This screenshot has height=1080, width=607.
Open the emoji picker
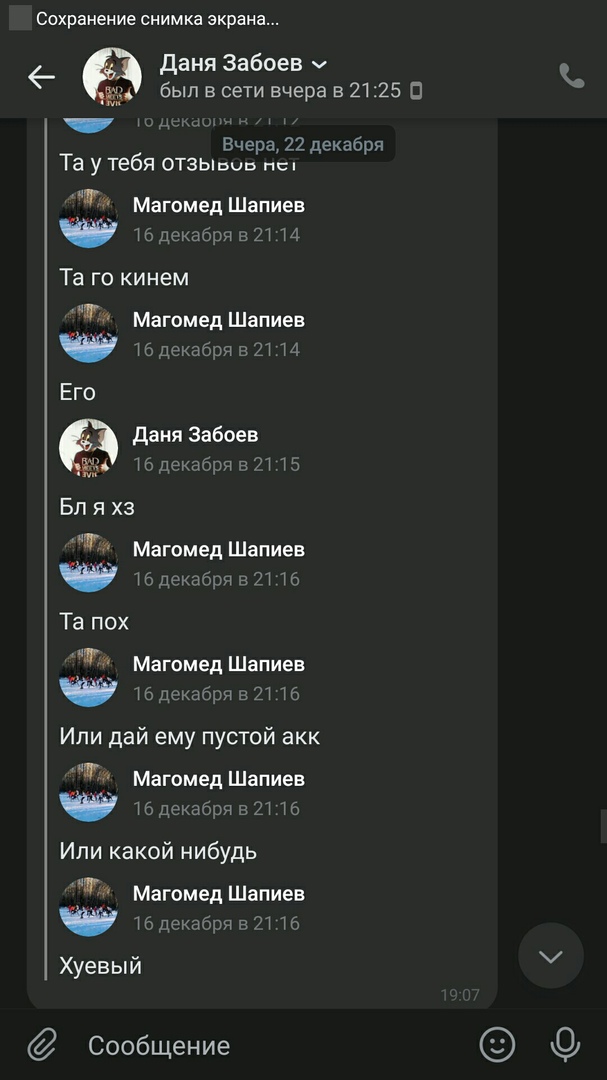pos(497,1045)
